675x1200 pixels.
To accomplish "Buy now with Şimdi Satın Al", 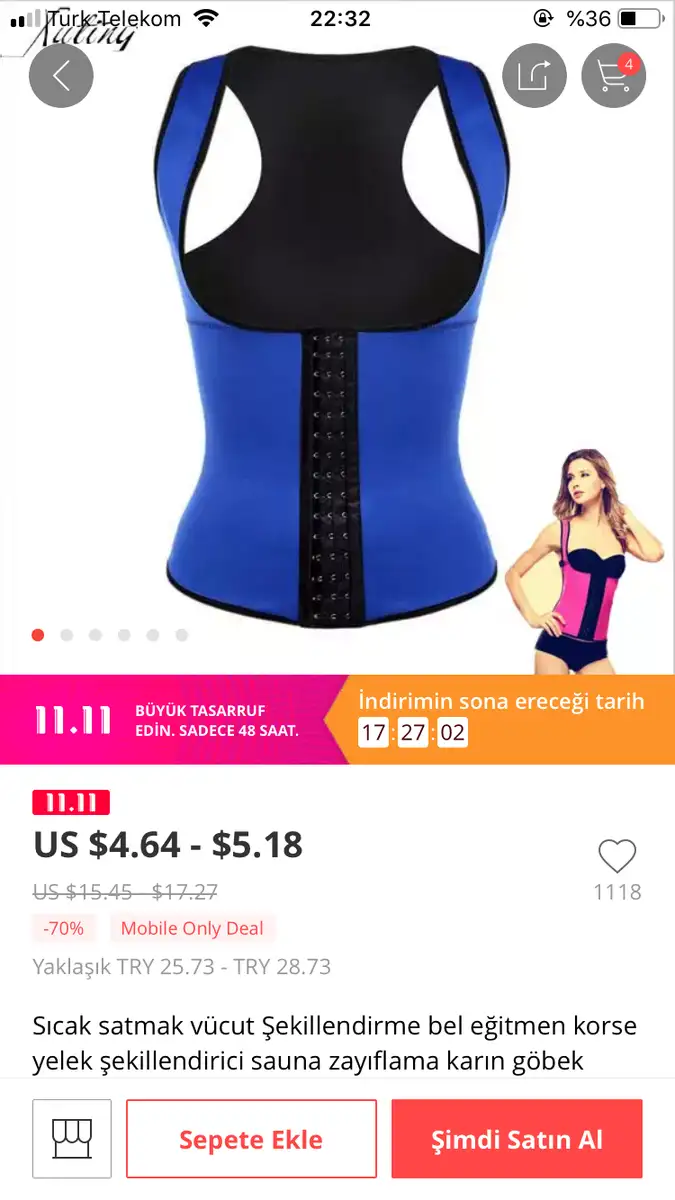I will click(x=517, y=1139).
